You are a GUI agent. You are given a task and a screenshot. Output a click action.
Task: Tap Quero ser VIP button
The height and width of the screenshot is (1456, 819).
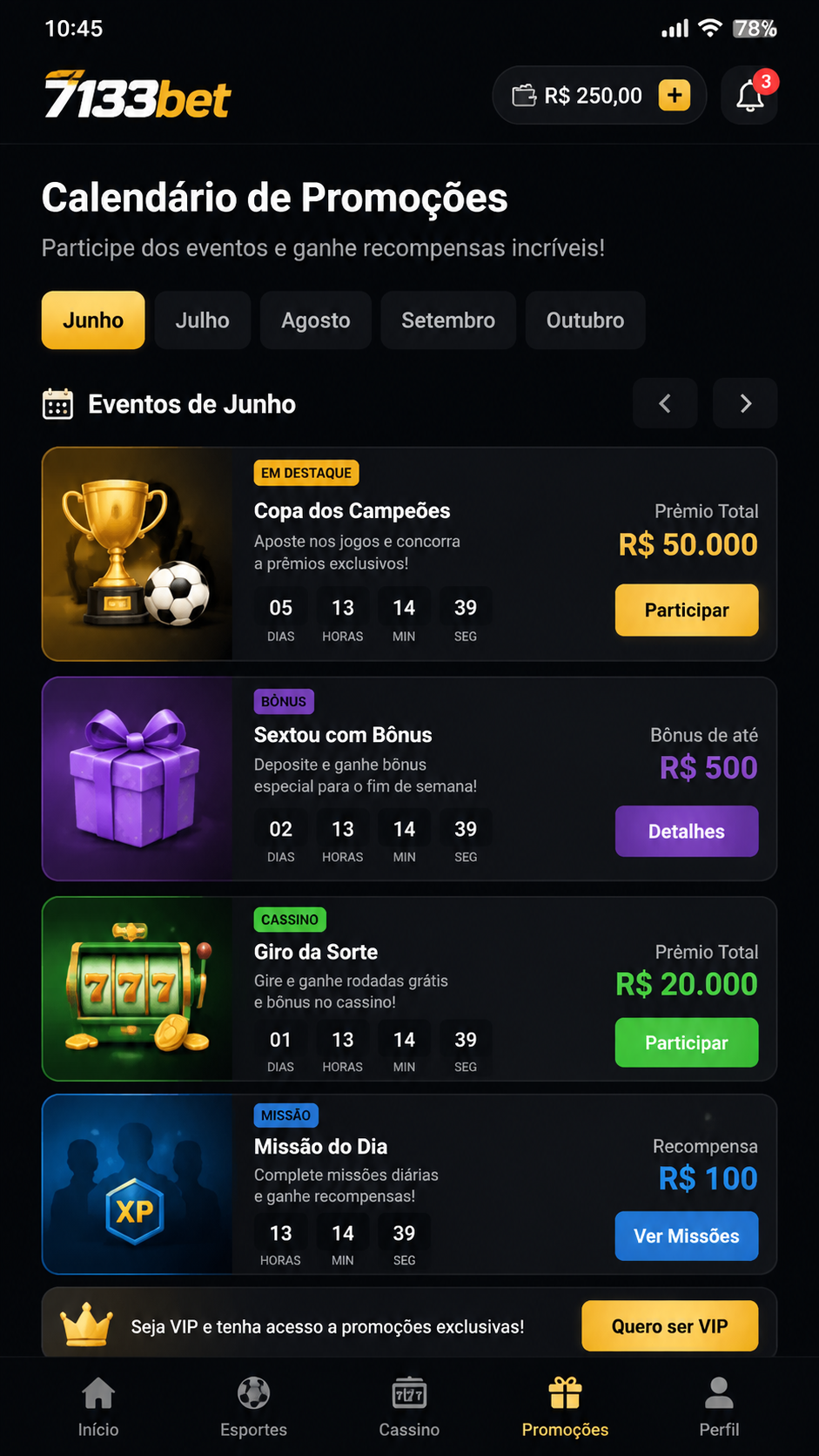click(670, 1326)
